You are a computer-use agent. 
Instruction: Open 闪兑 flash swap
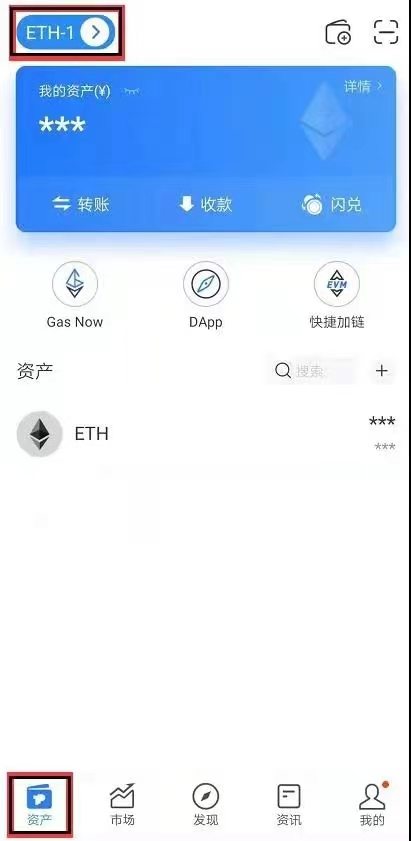[x=332, y=205]
